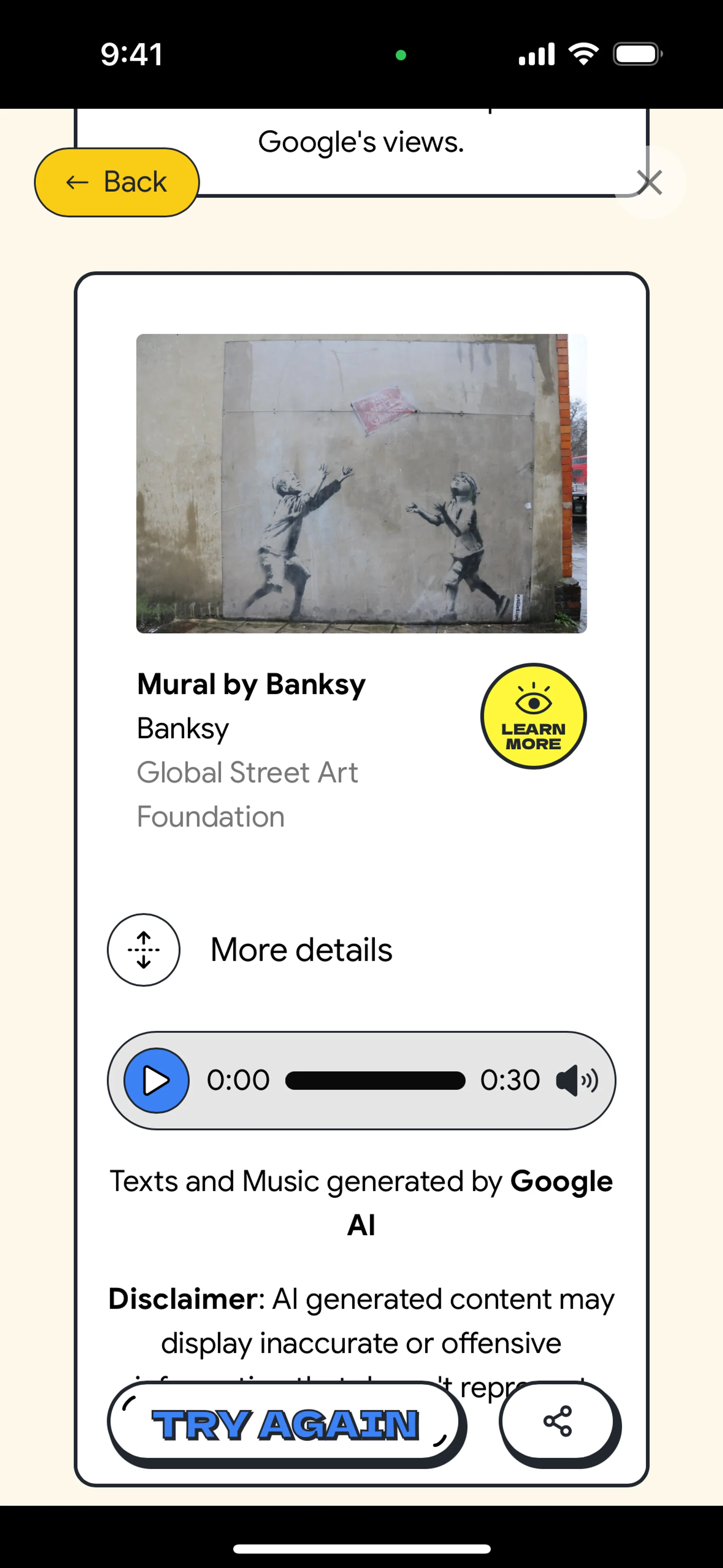Image resolution: width=723 pixels, height=1568 pixels.
Task: Tap the yellow Learn More badge
Action: pyautogui.click(x=533, y=716)
